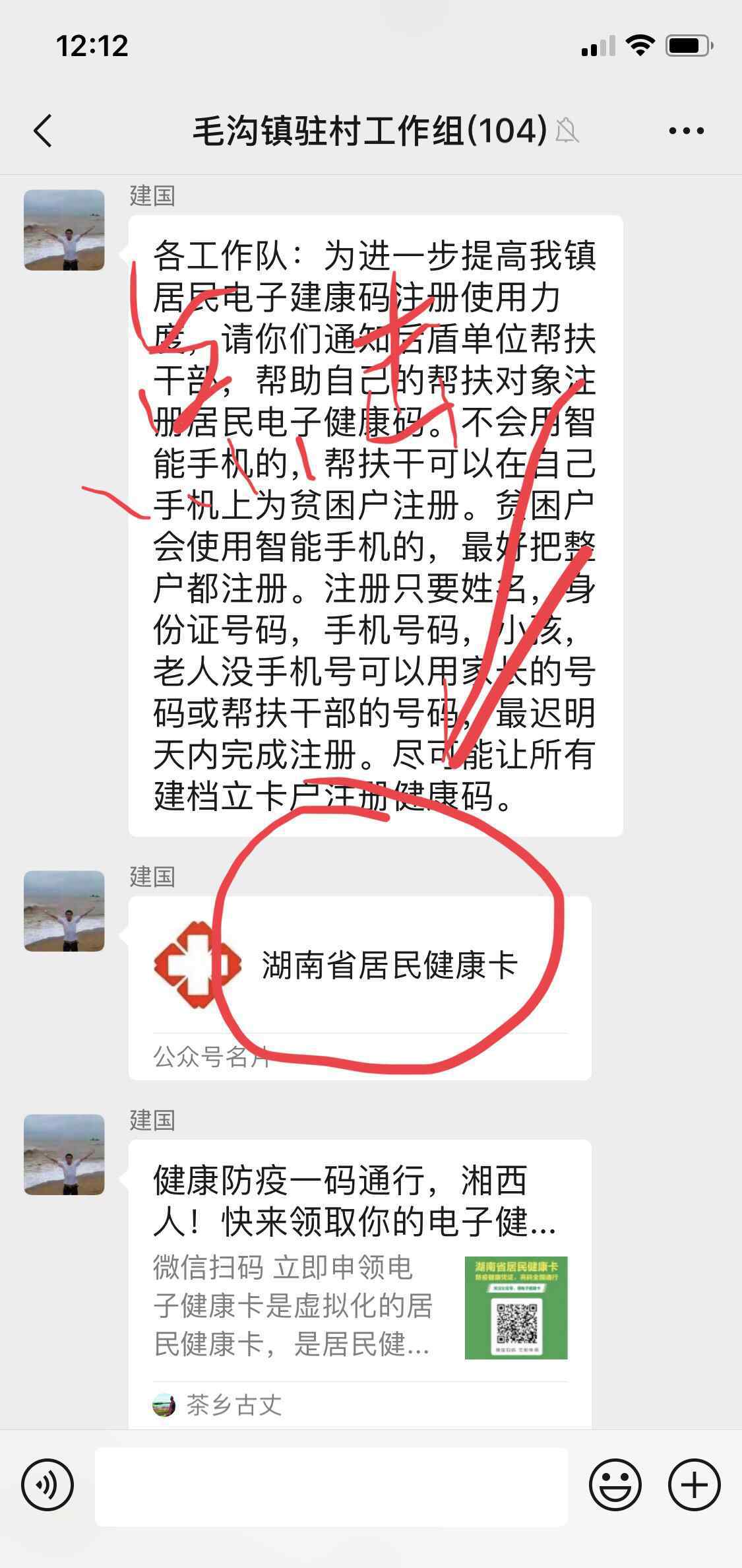Image resolution: width=742 pixels, height=1568 pixels.
Task: Go back to the chat list
Action: pyautogui.click(x=44, y=130)
